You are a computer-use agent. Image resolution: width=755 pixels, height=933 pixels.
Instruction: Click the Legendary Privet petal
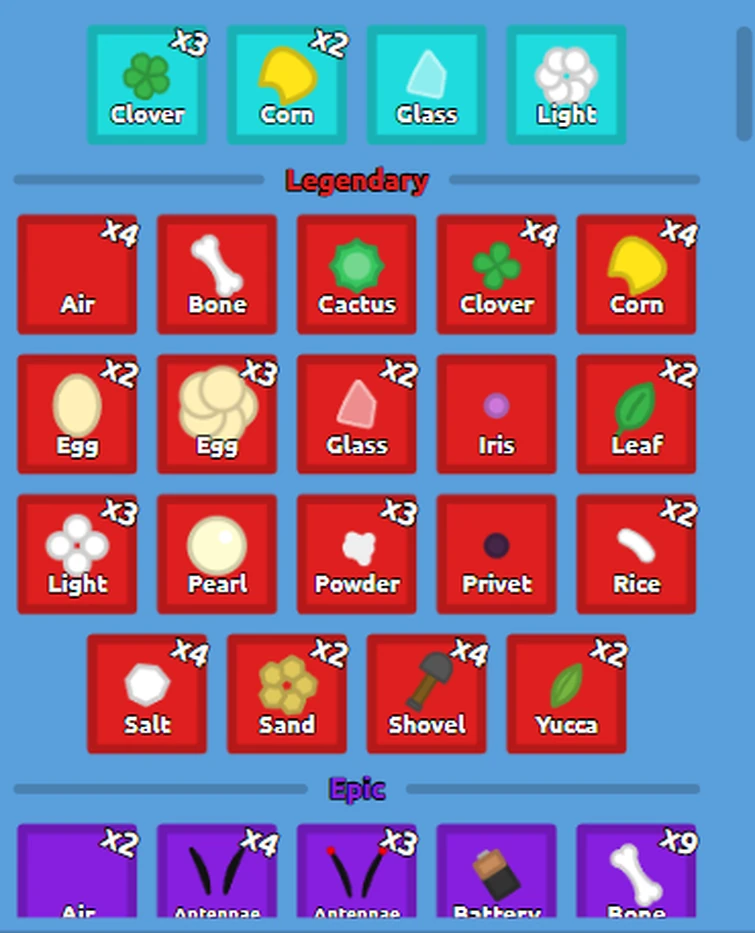(496, 553)
